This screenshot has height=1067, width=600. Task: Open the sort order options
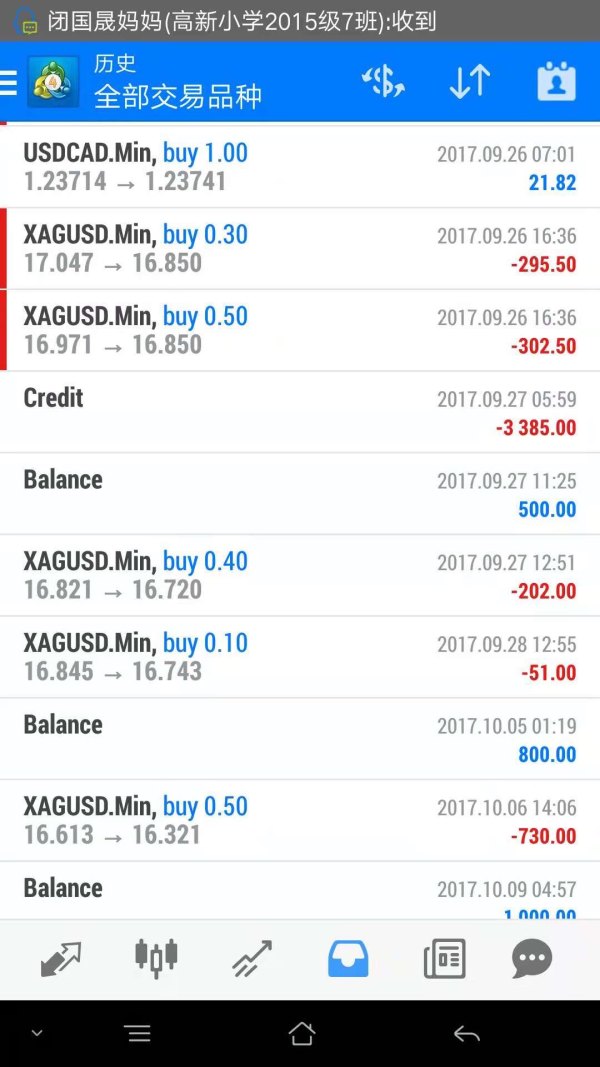tap(469, 82)
